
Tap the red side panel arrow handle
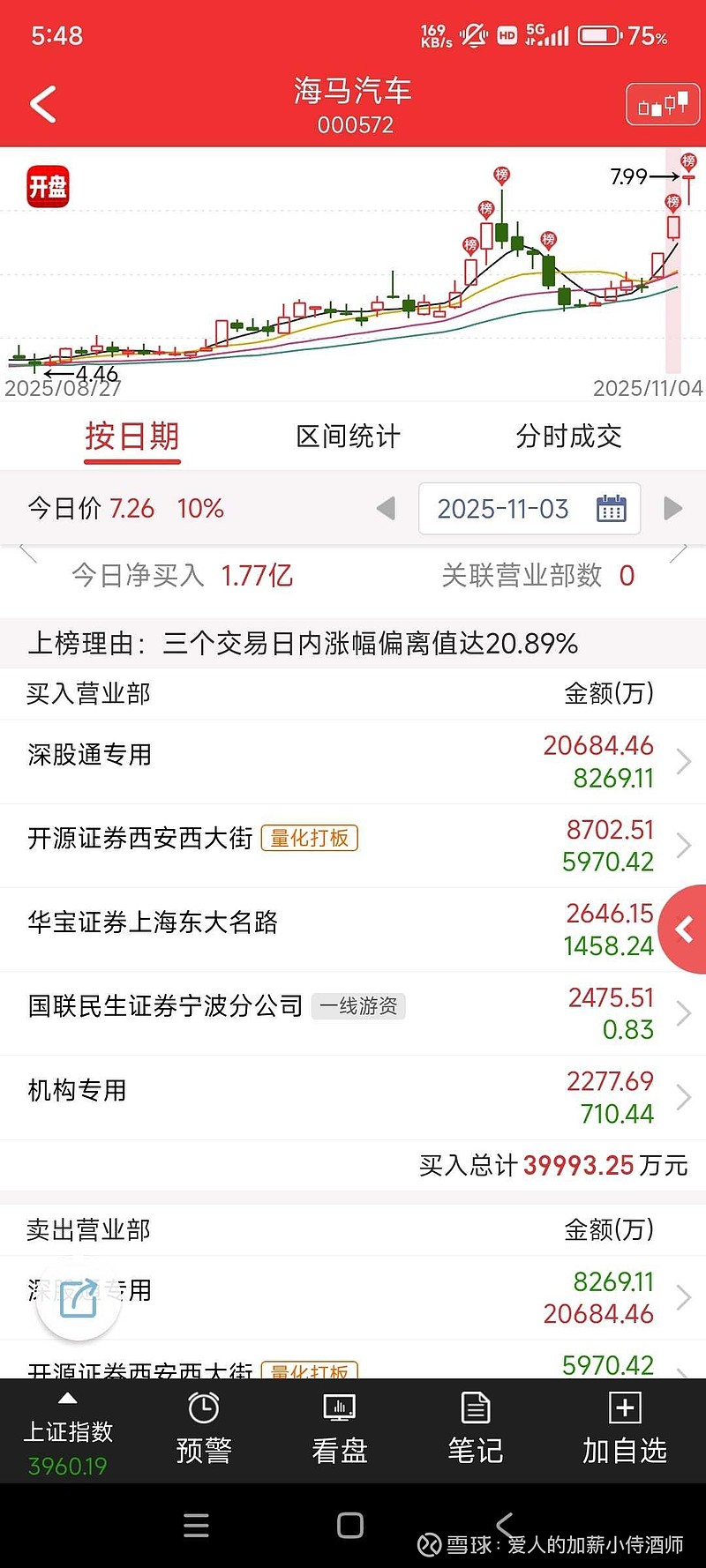[x=683, y=929]
